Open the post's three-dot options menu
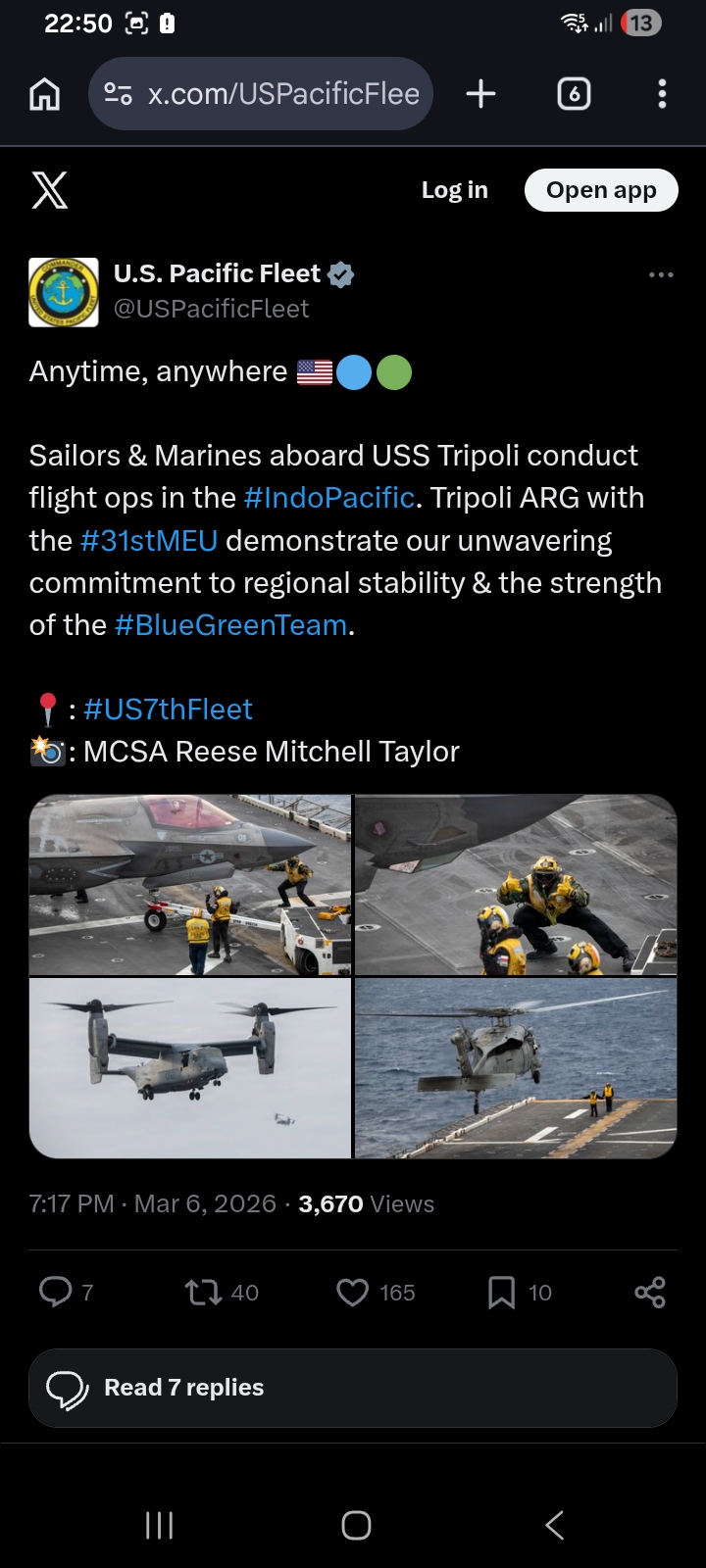 click(661, 275)
